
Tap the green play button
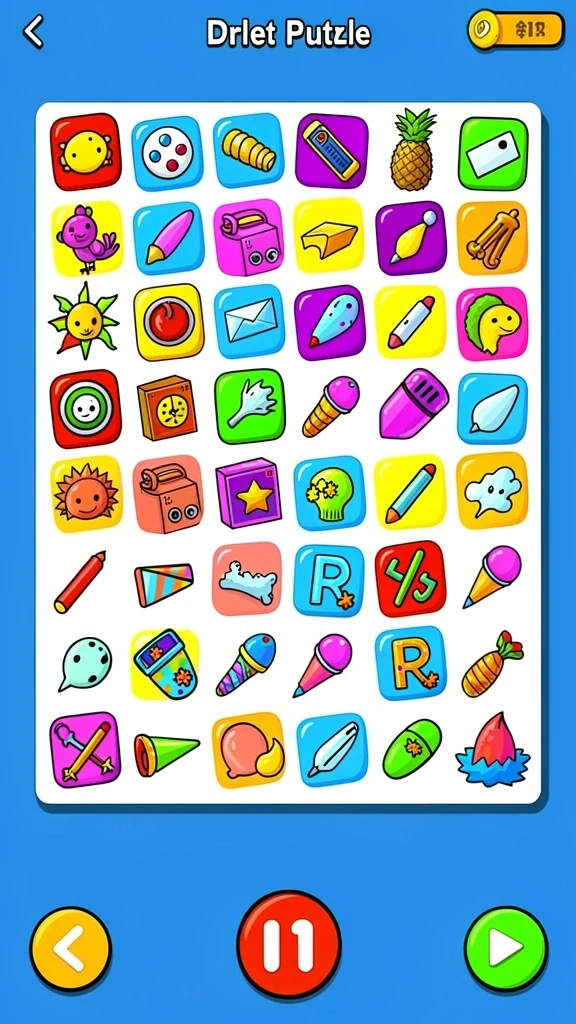point(505,948)
